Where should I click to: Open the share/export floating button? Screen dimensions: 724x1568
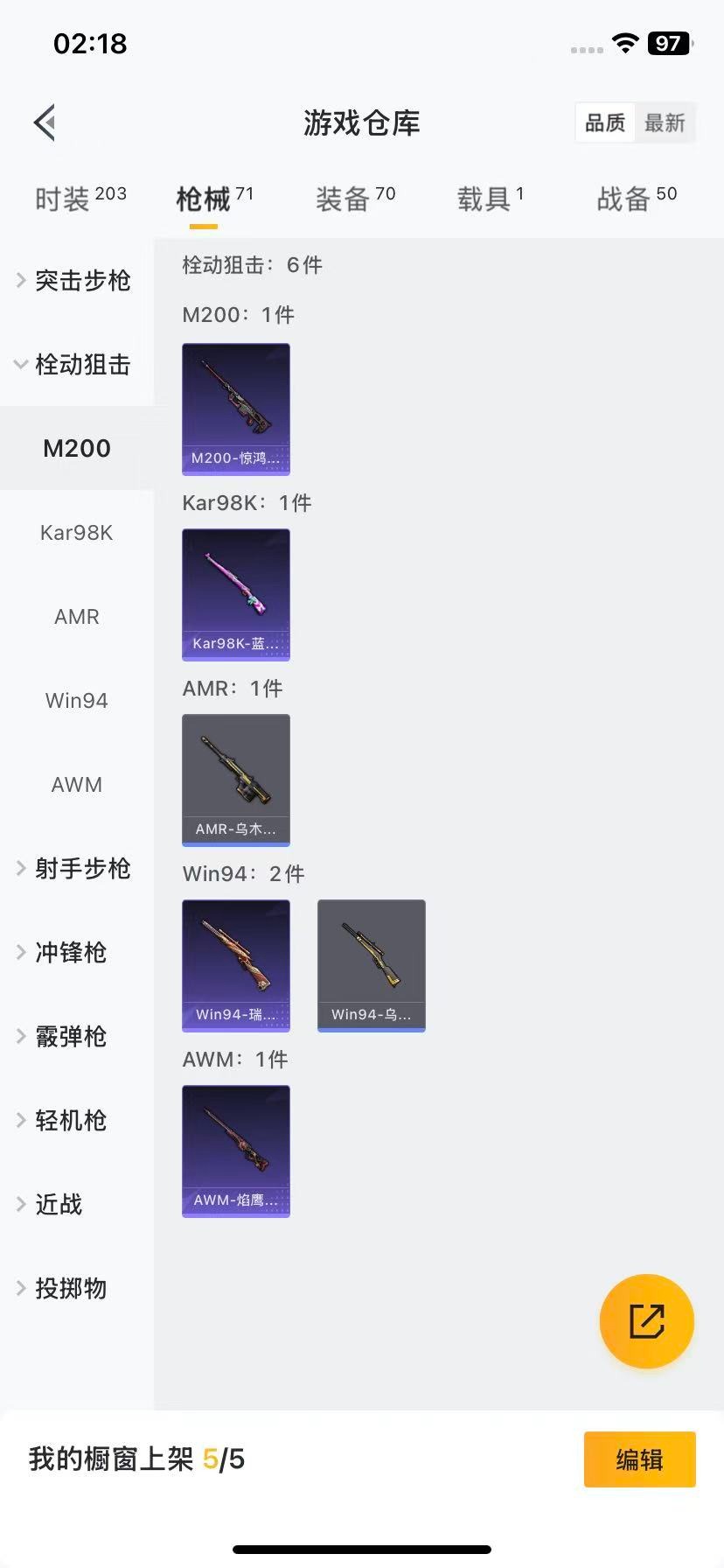coord(646,1321)
